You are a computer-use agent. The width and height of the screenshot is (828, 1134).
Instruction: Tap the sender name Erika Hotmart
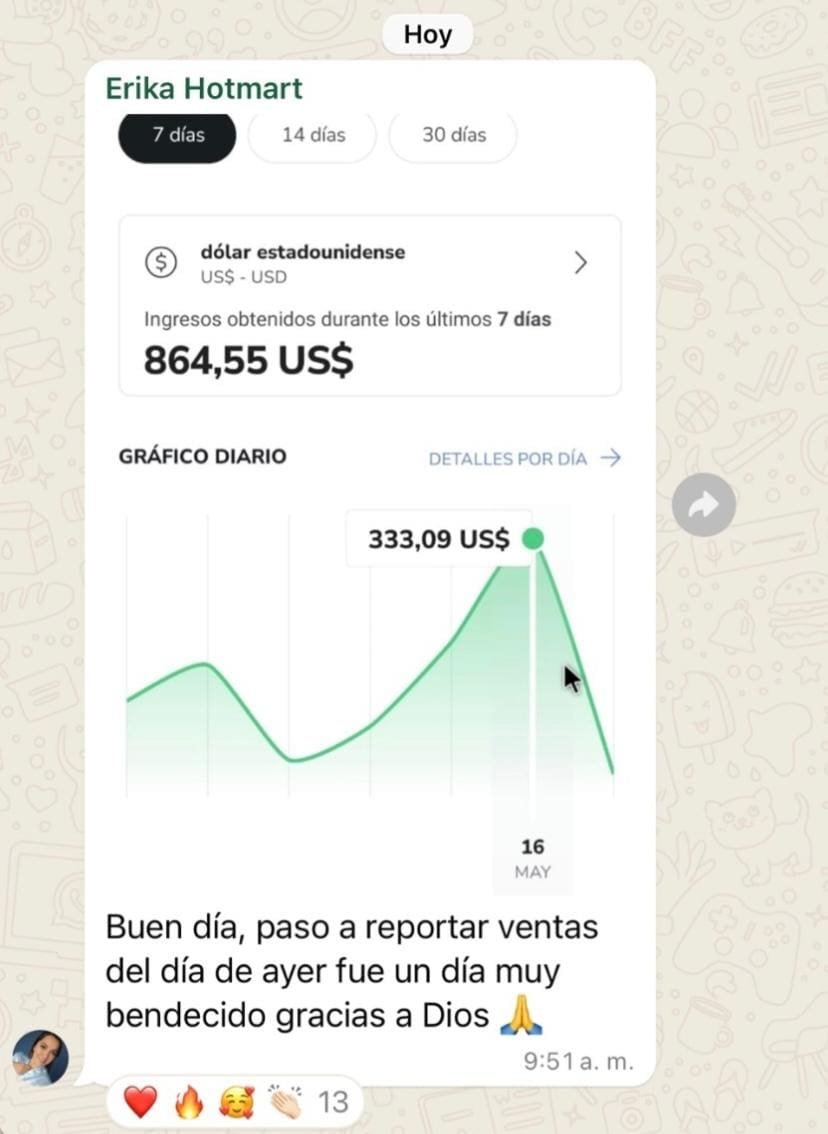pos(203,88)
